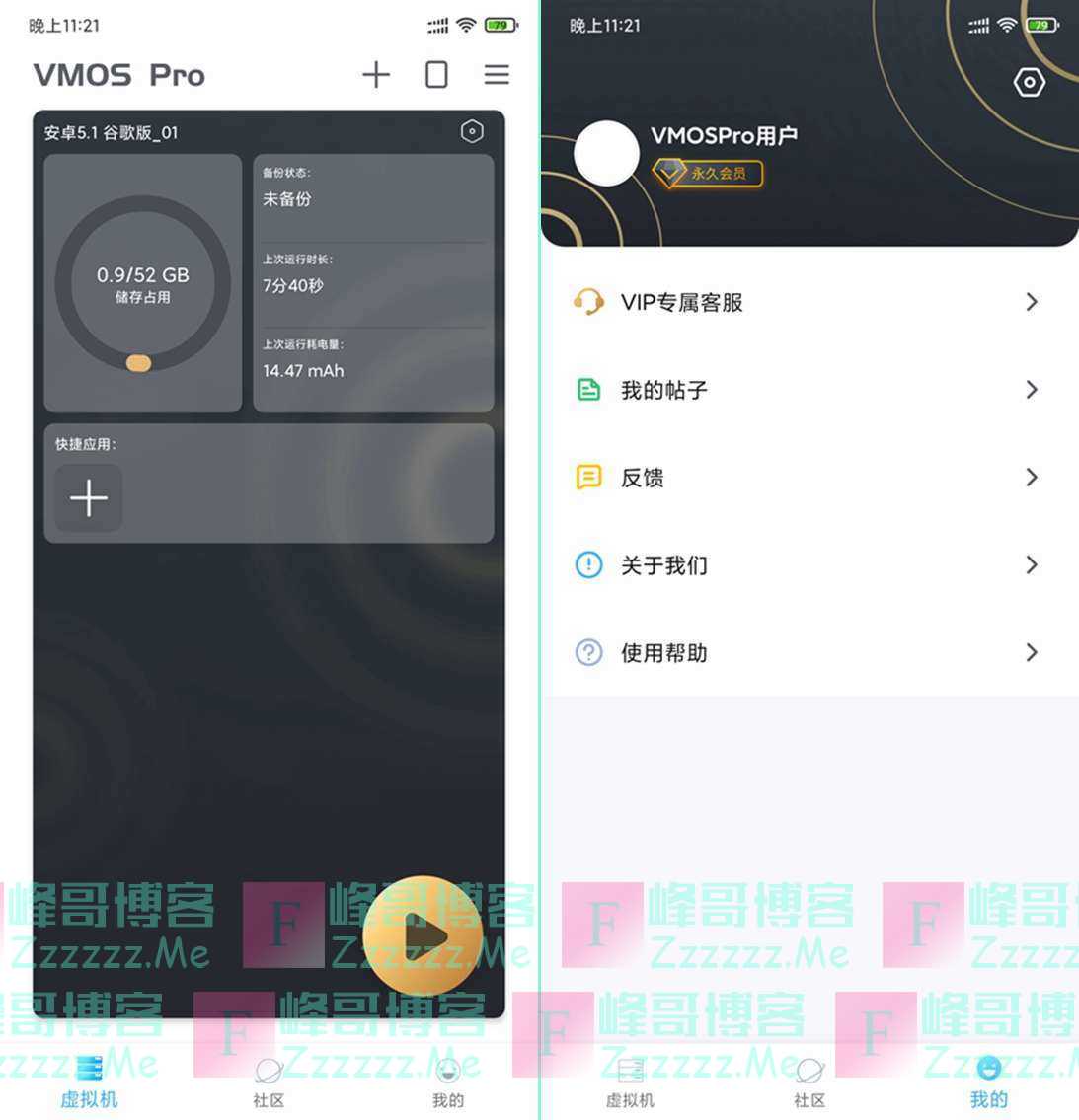Open 关于我们 page
The width and height of the screenshot is (1079, 1120).
[806, 565]
